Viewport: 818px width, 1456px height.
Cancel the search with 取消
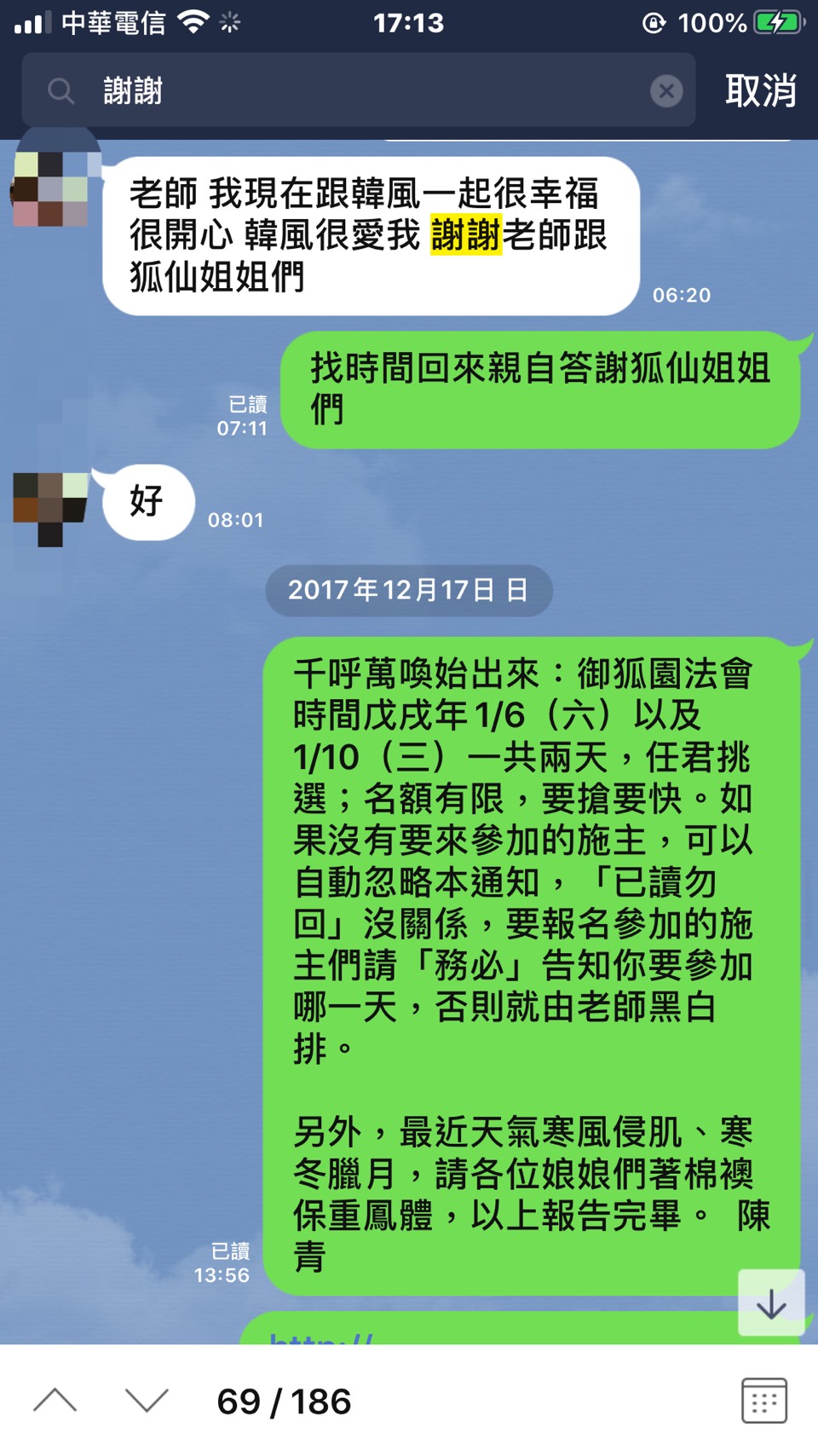[760, 90]
